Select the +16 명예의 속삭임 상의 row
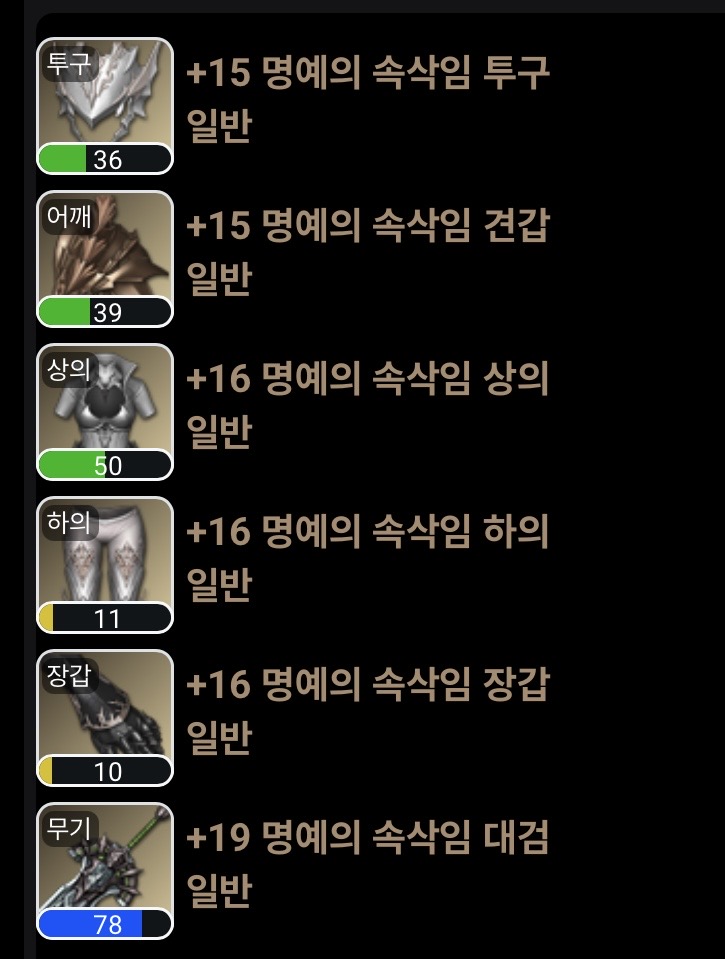This screenshot has height=959, width=725. [x=368, y=380]
